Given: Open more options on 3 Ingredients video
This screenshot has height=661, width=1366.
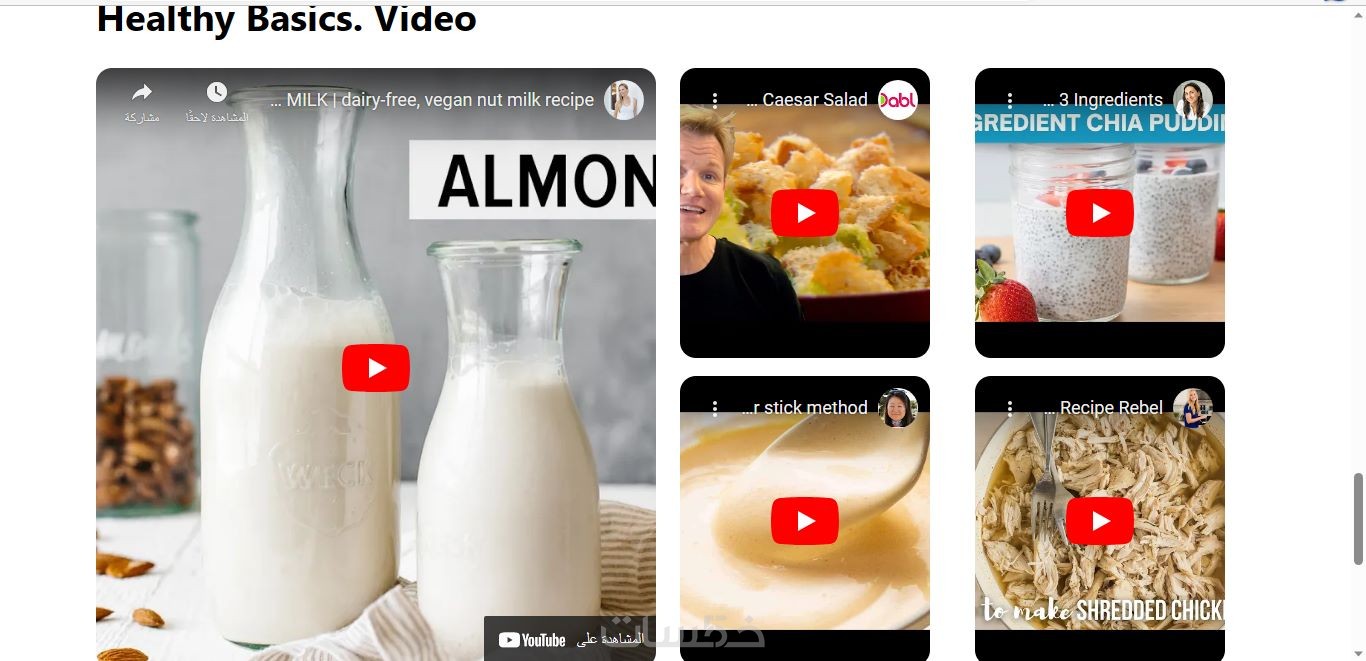Looking at the screenshot, I should tap(1010, 100).
